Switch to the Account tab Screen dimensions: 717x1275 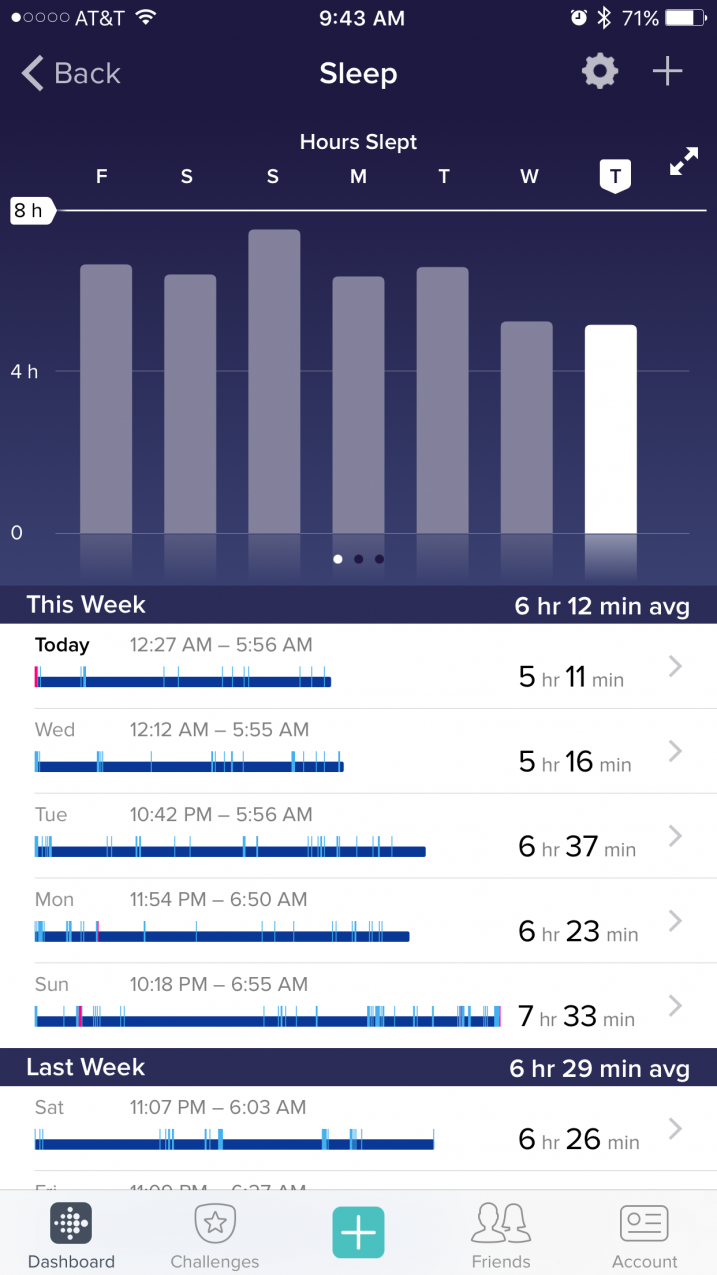(644, 1235)
